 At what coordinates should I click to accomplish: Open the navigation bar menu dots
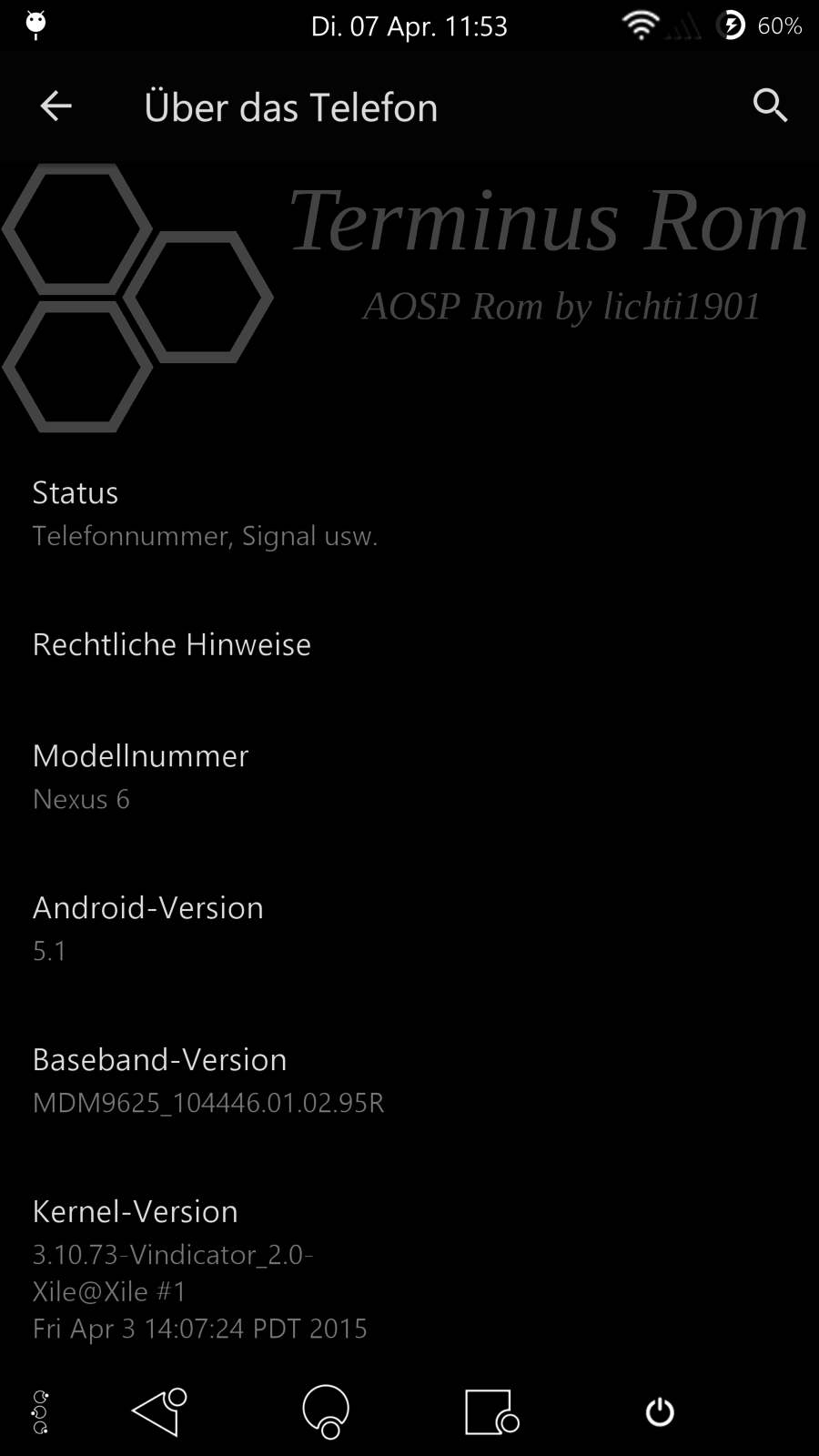click(x=40, y=1412)
